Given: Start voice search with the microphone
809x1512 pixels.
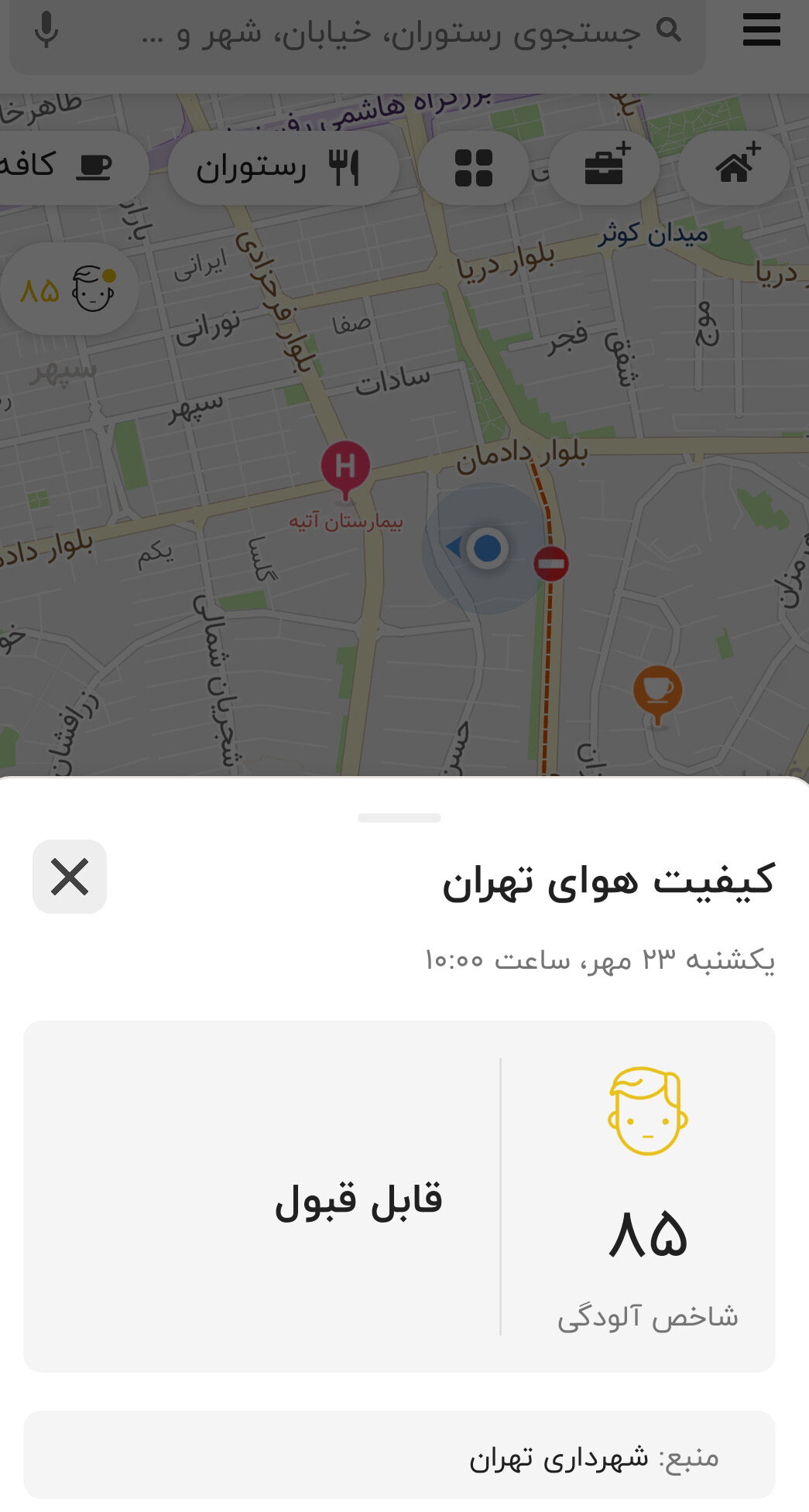Looking at the screenshot, I should pos(46,31).
